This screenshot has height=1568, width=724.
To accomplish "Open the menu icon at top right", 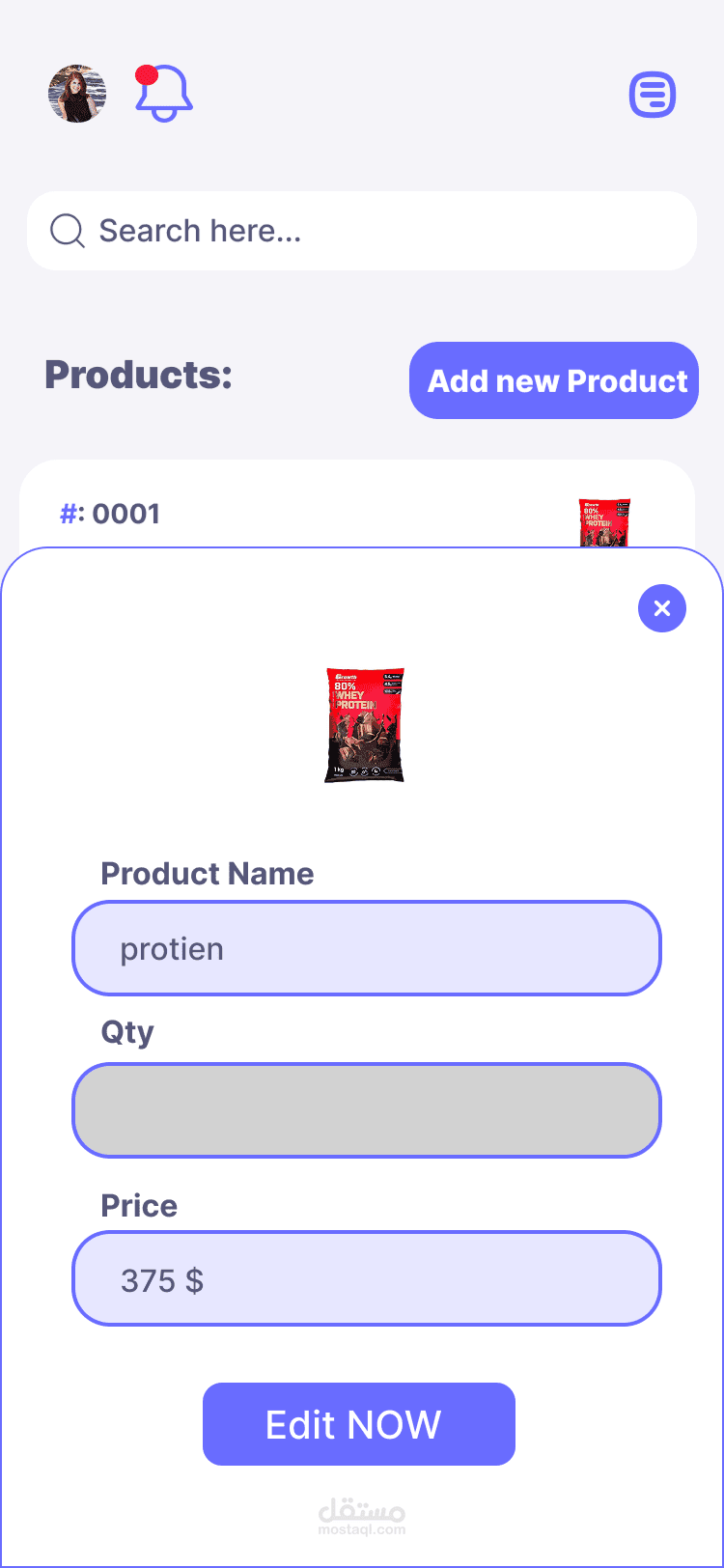I will point(653,95).
